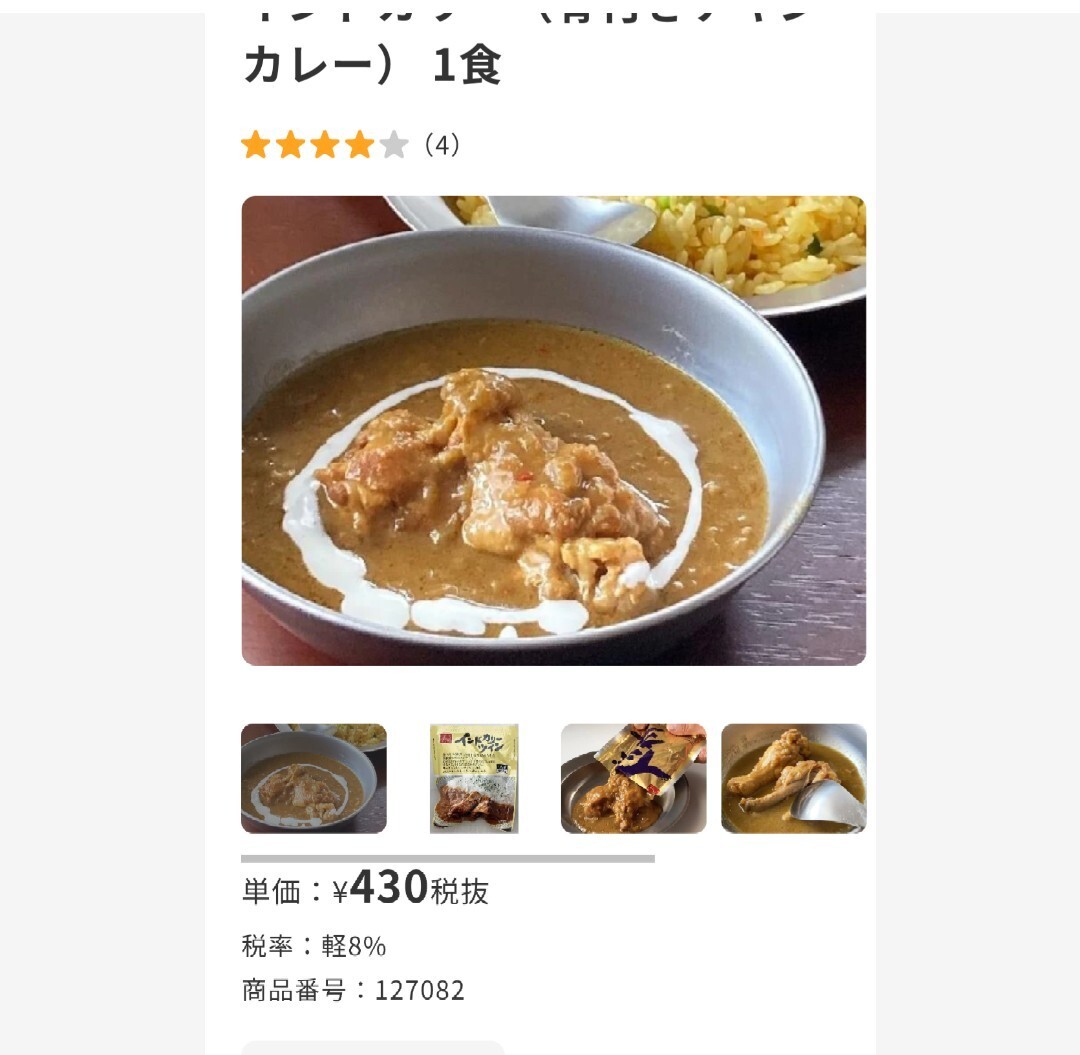Select the curry bowl thumbnail
The height and width of the screenshot is (1055, 1080).
[314, 778]
